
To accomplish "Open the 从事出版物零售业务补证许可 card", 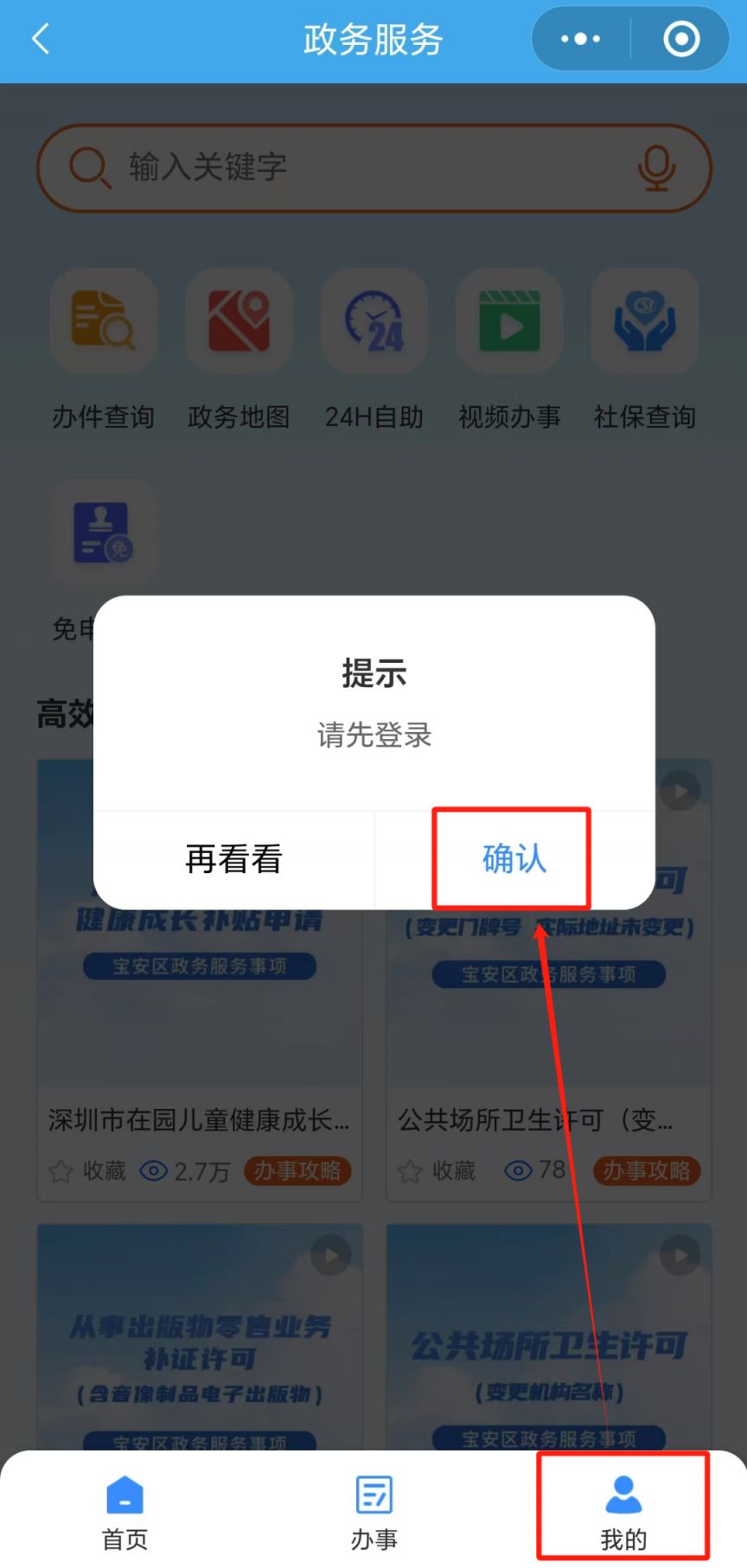I will point(199,1340).
